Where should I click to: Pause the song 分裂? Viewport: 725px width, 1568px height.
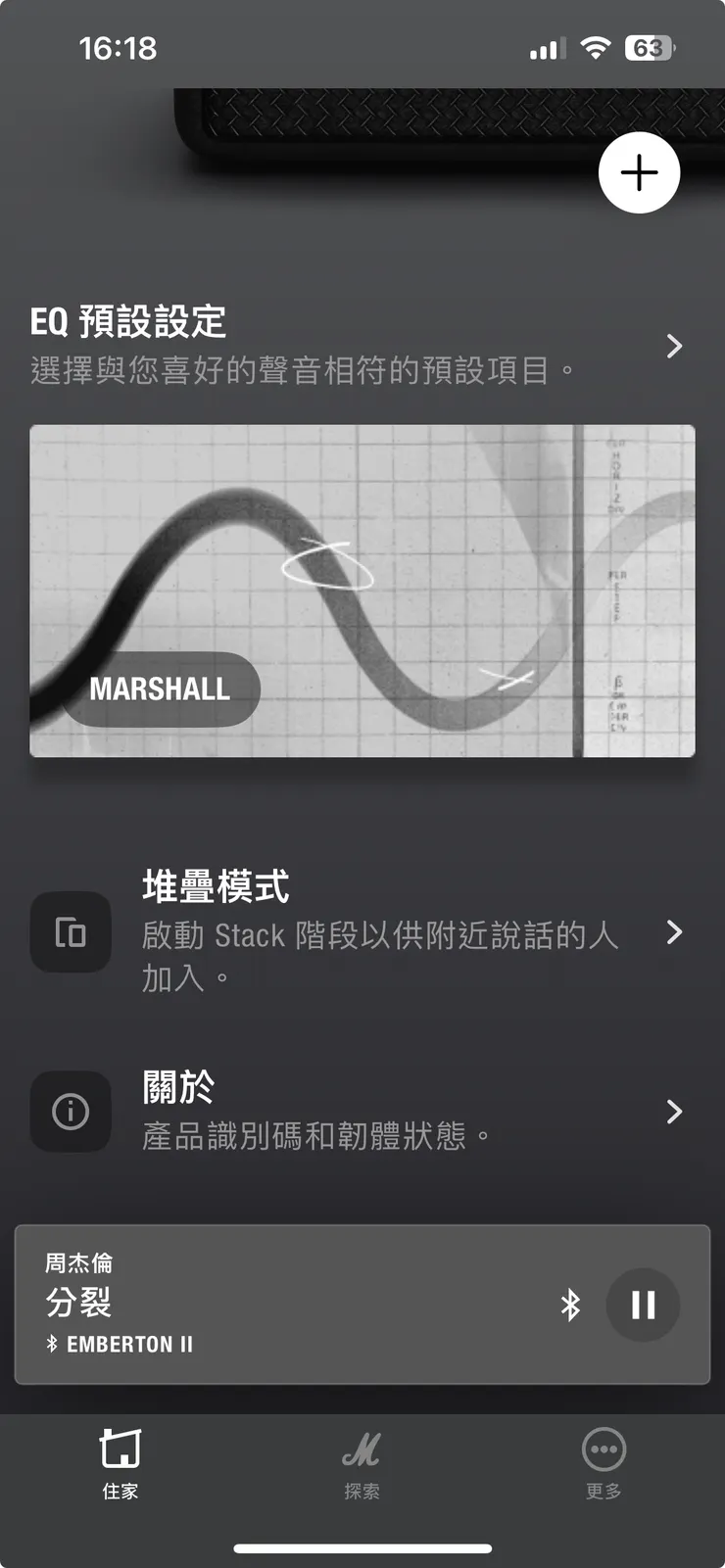[643, 1305]
